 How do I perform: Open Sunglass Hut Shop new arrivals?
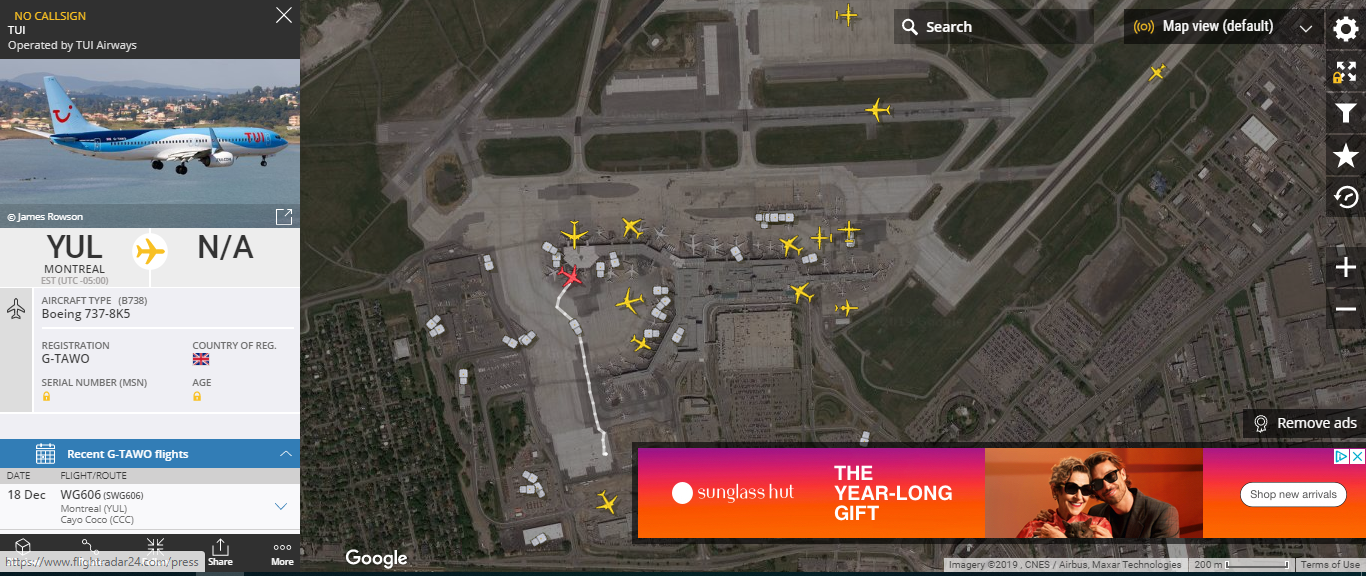[1292, 494]
